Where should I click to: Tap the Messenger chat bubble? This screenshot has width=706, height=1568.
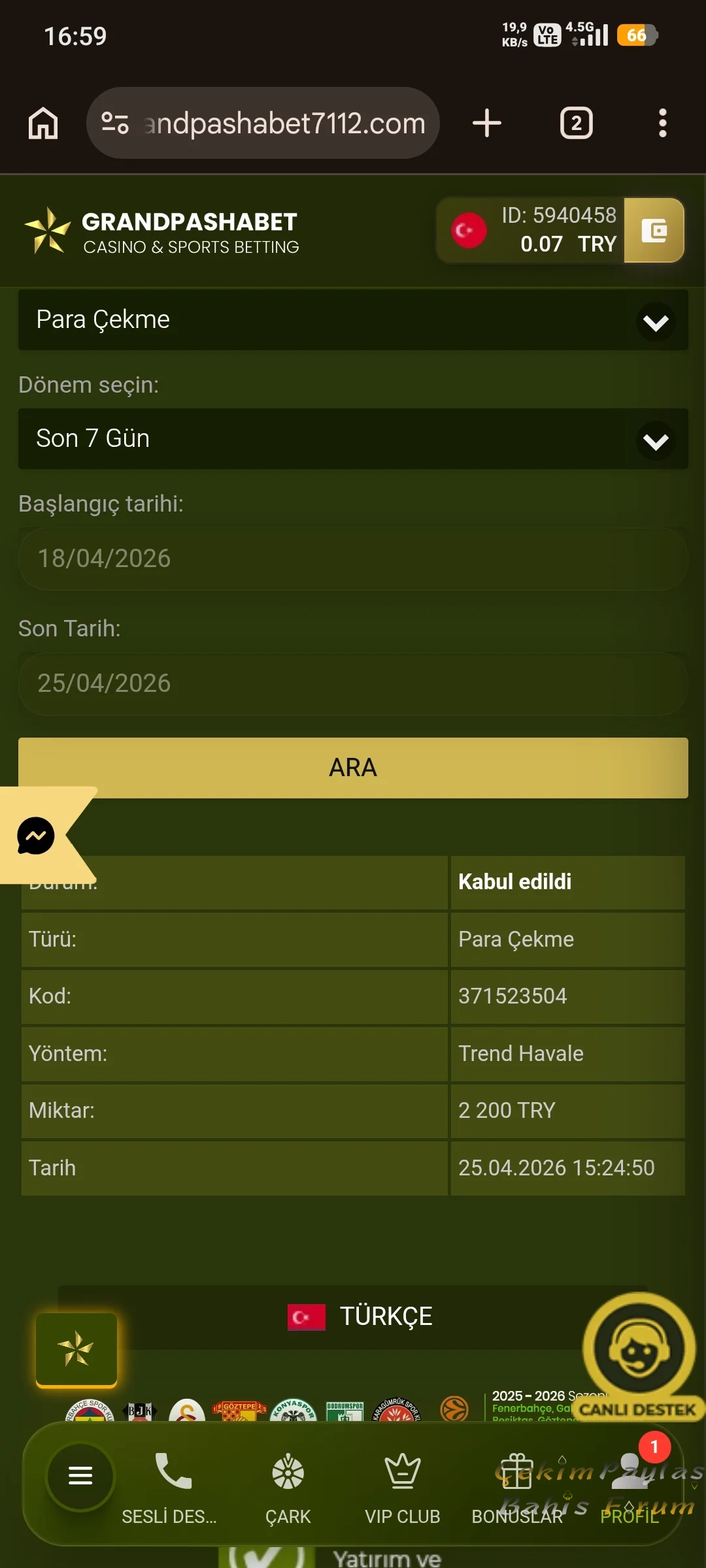36,835
